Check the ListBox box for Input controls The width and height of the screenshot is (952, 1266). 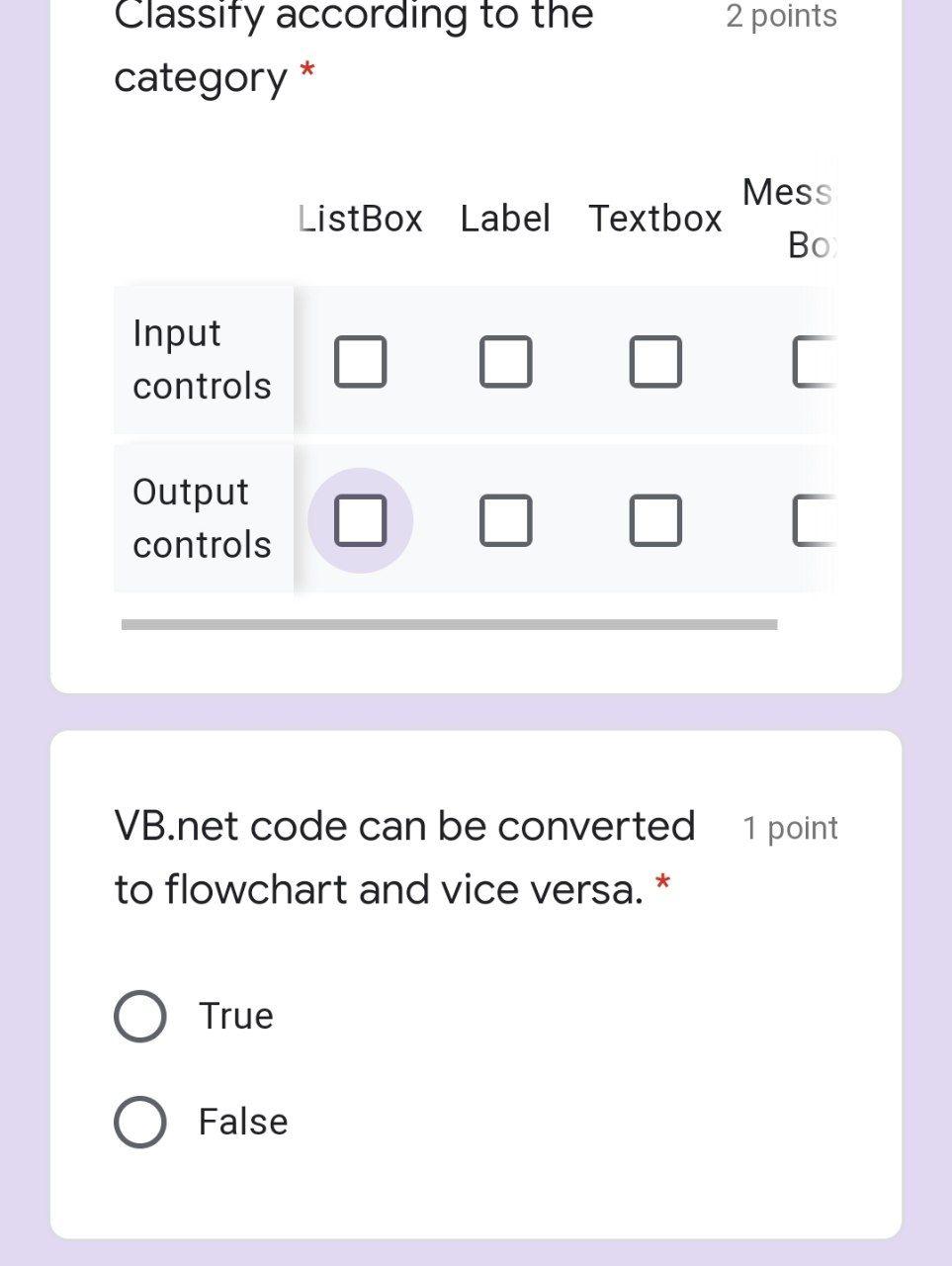tap(360, 363)
